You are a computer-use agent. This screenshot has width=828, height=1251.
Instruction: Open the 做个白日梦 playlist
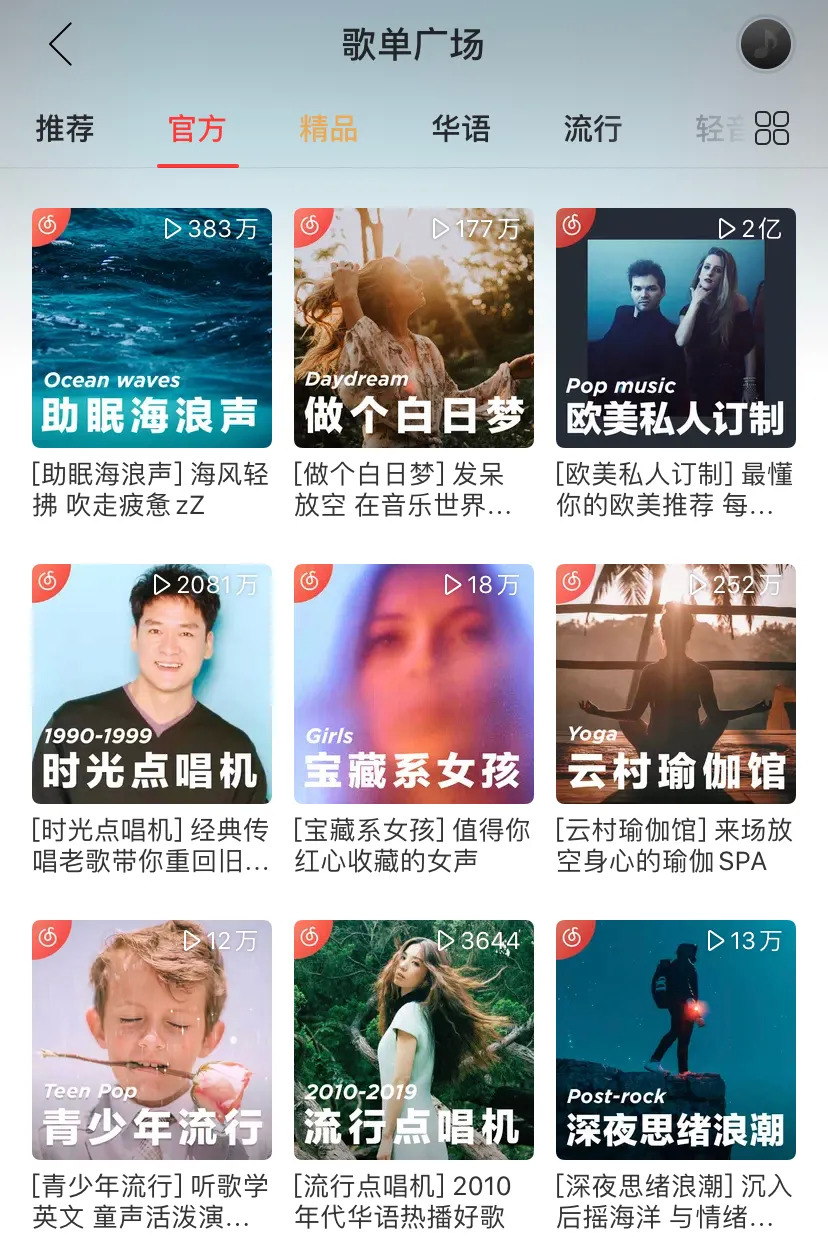[414, 328]
